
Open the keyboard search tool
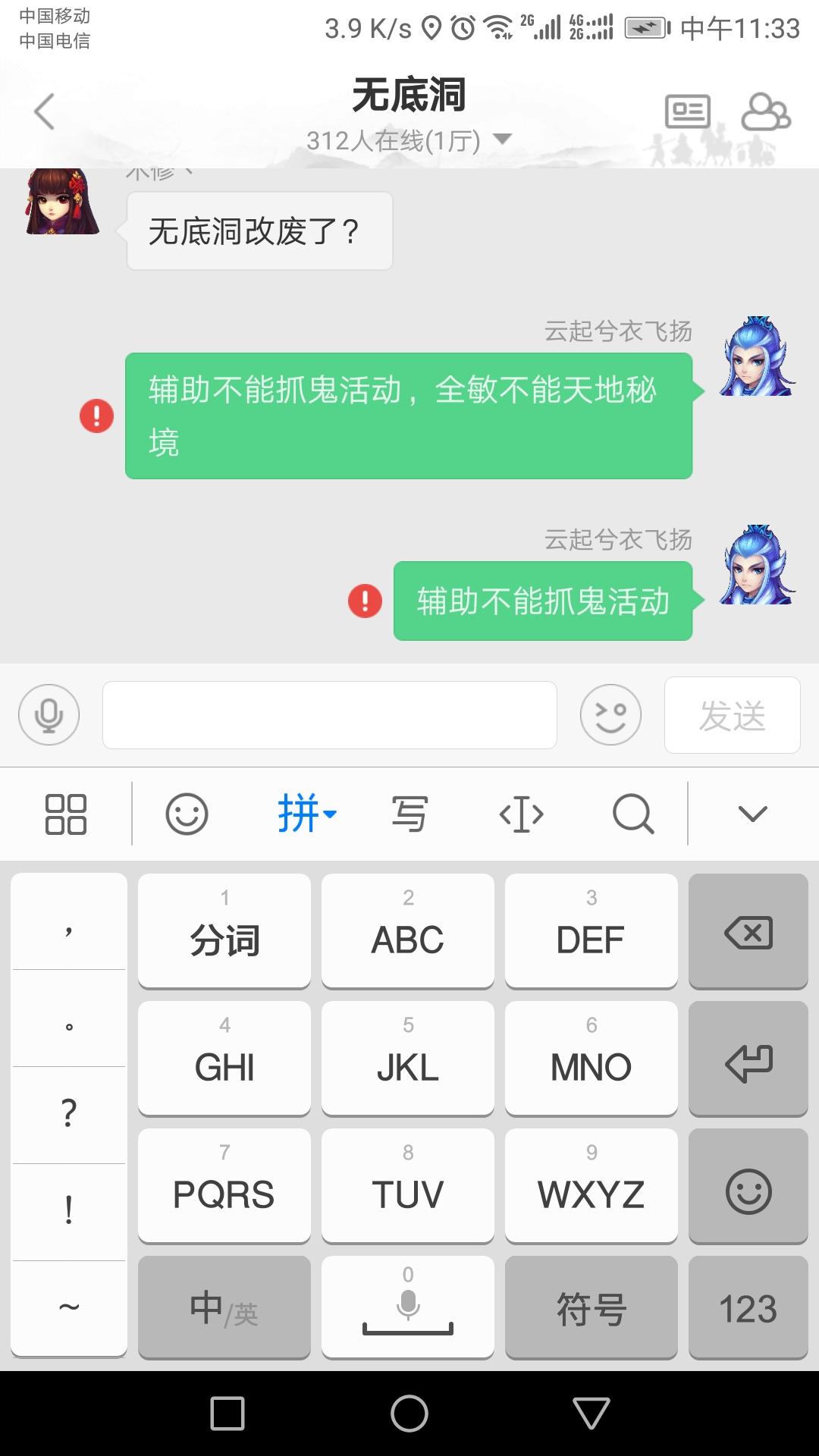coord(632,814)
